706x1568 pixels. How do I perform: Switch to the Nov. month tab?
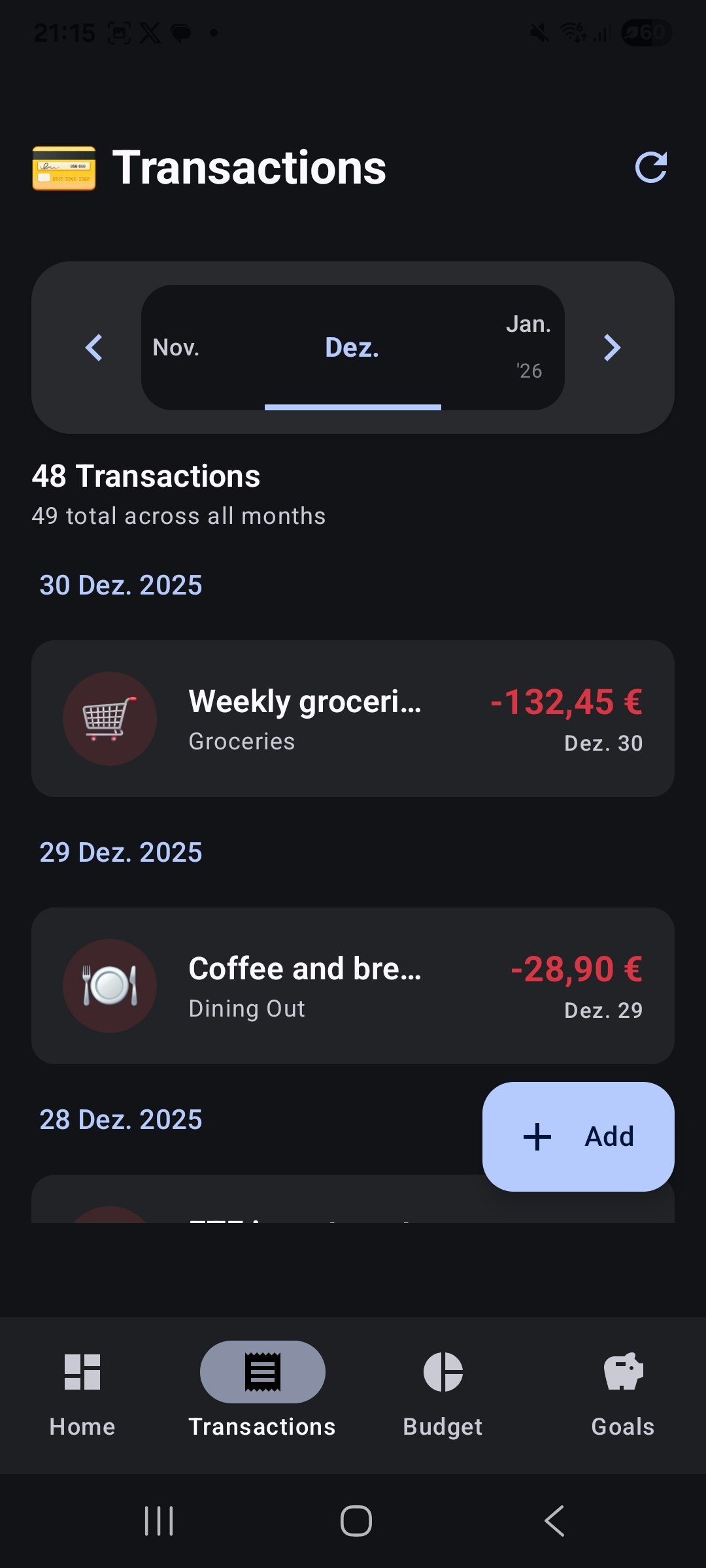click(175, 347)
